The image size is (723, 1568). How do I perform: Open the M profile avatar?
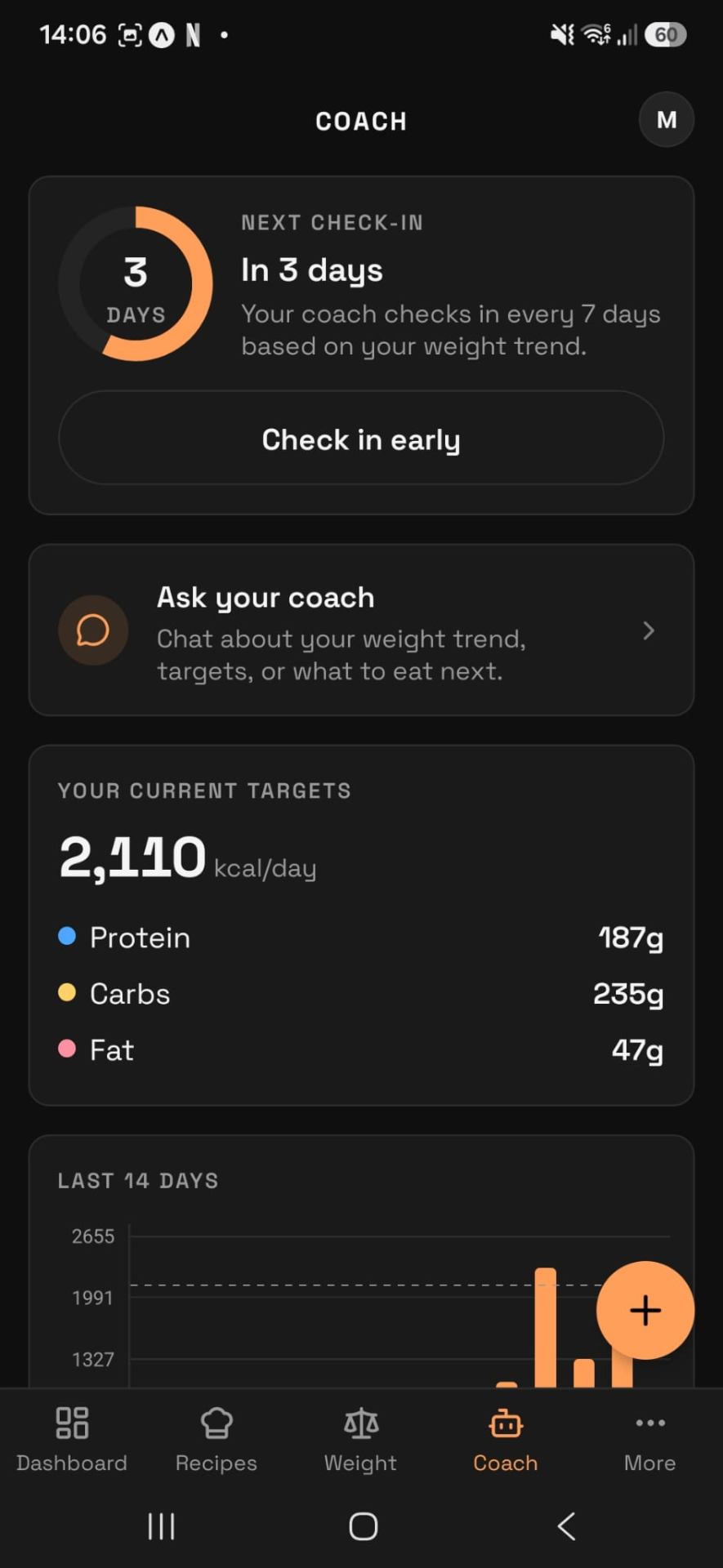[x=667, y=120]
